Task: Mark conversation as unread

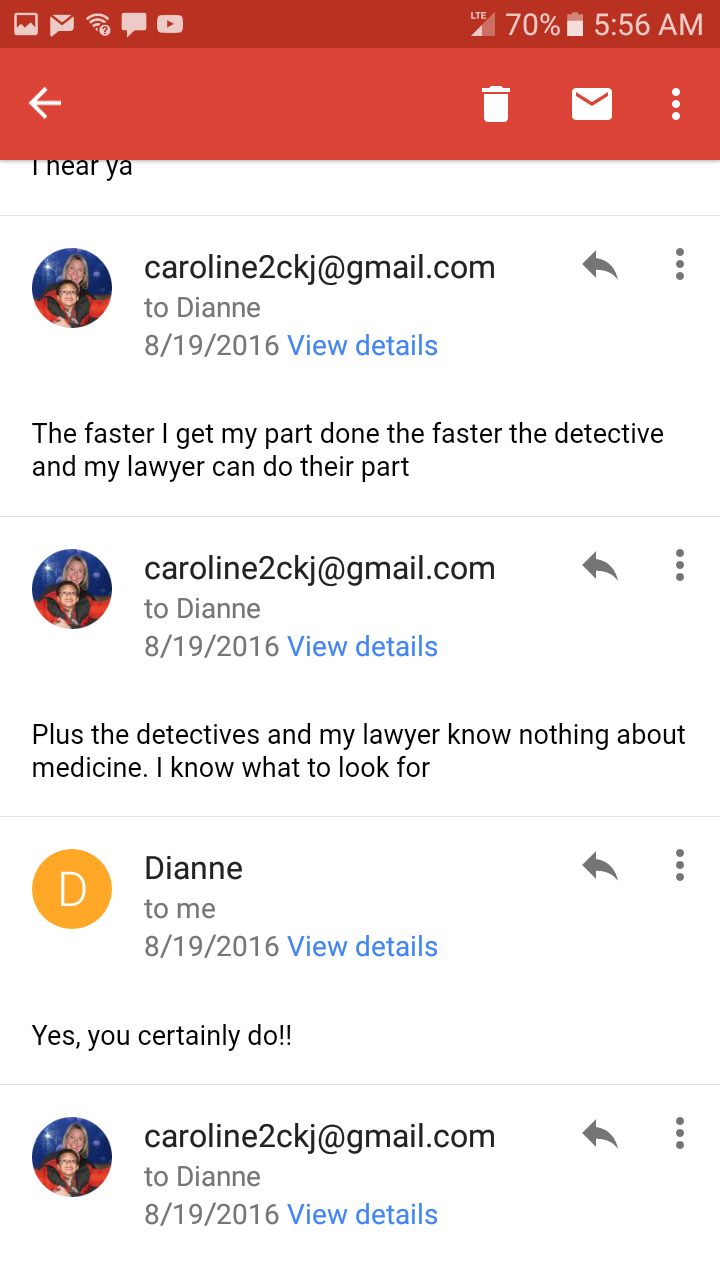Action: [592, 104]
